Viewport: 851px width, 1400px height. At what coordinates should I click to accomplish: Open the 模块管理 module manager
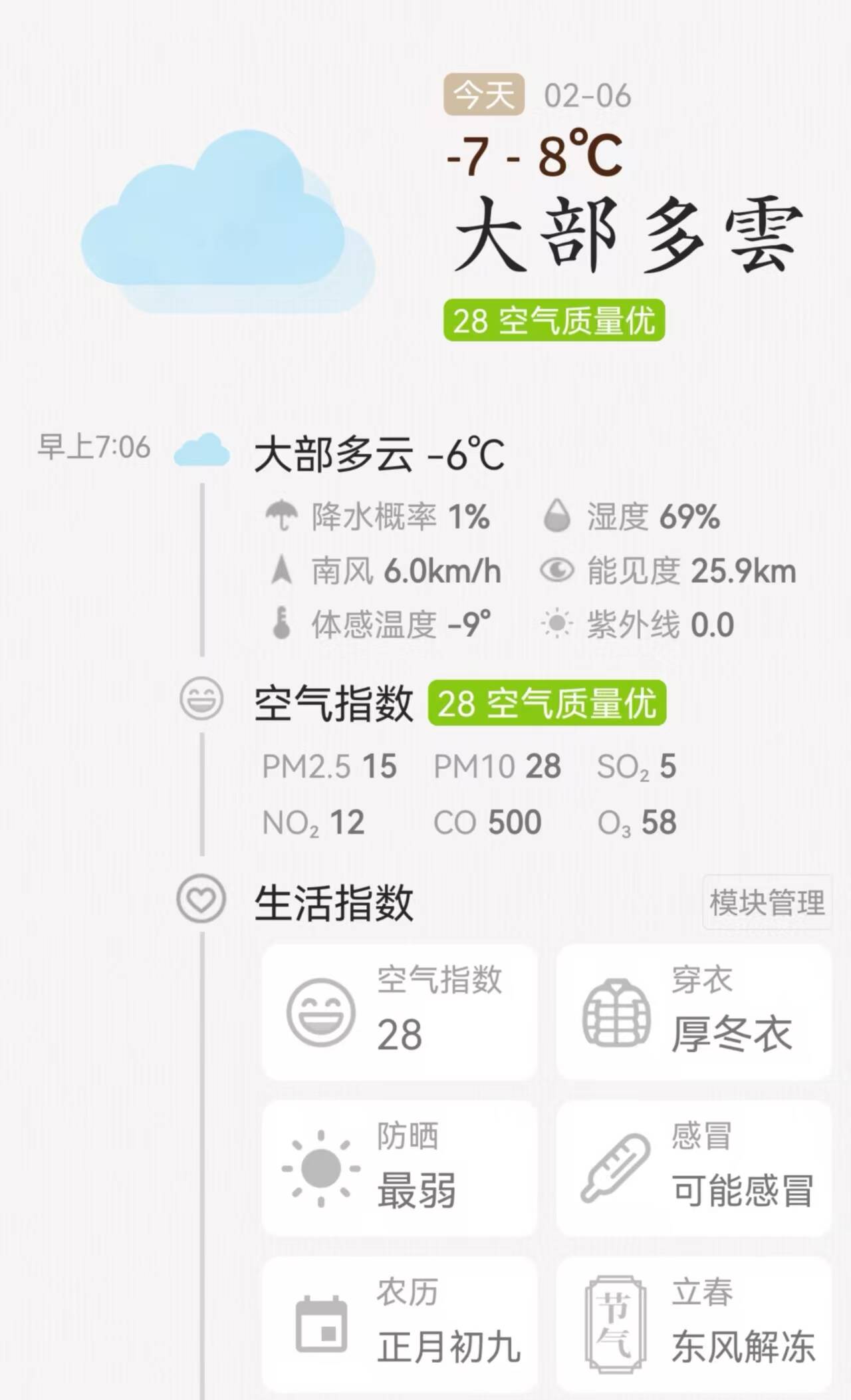pos(767,903)
